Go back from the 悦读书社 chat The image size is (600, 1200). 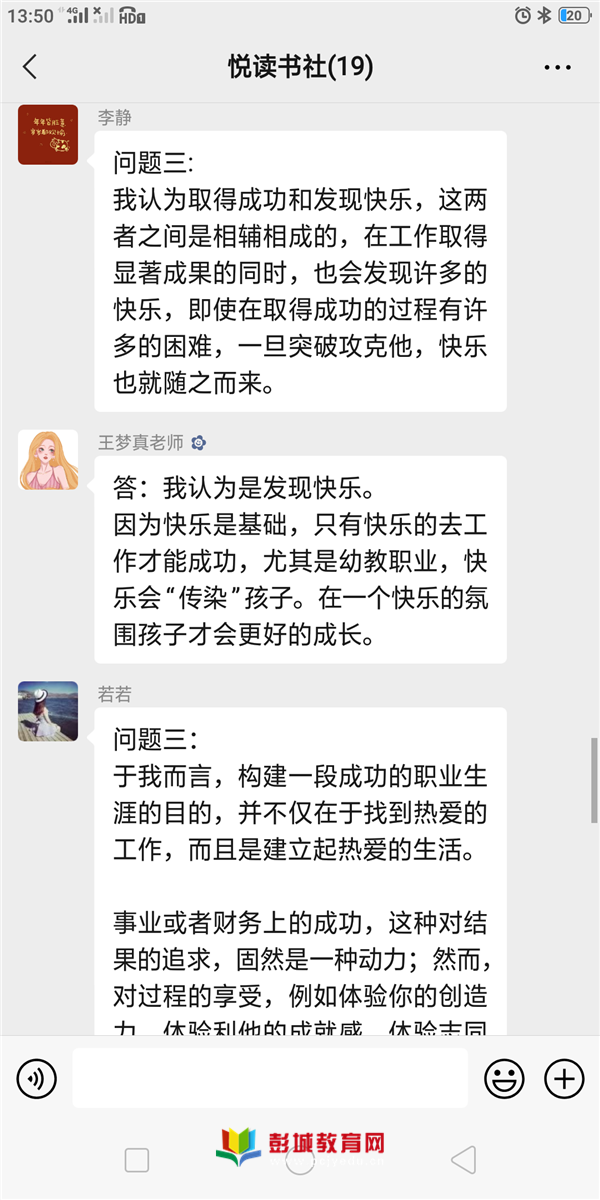coord(30,67)
